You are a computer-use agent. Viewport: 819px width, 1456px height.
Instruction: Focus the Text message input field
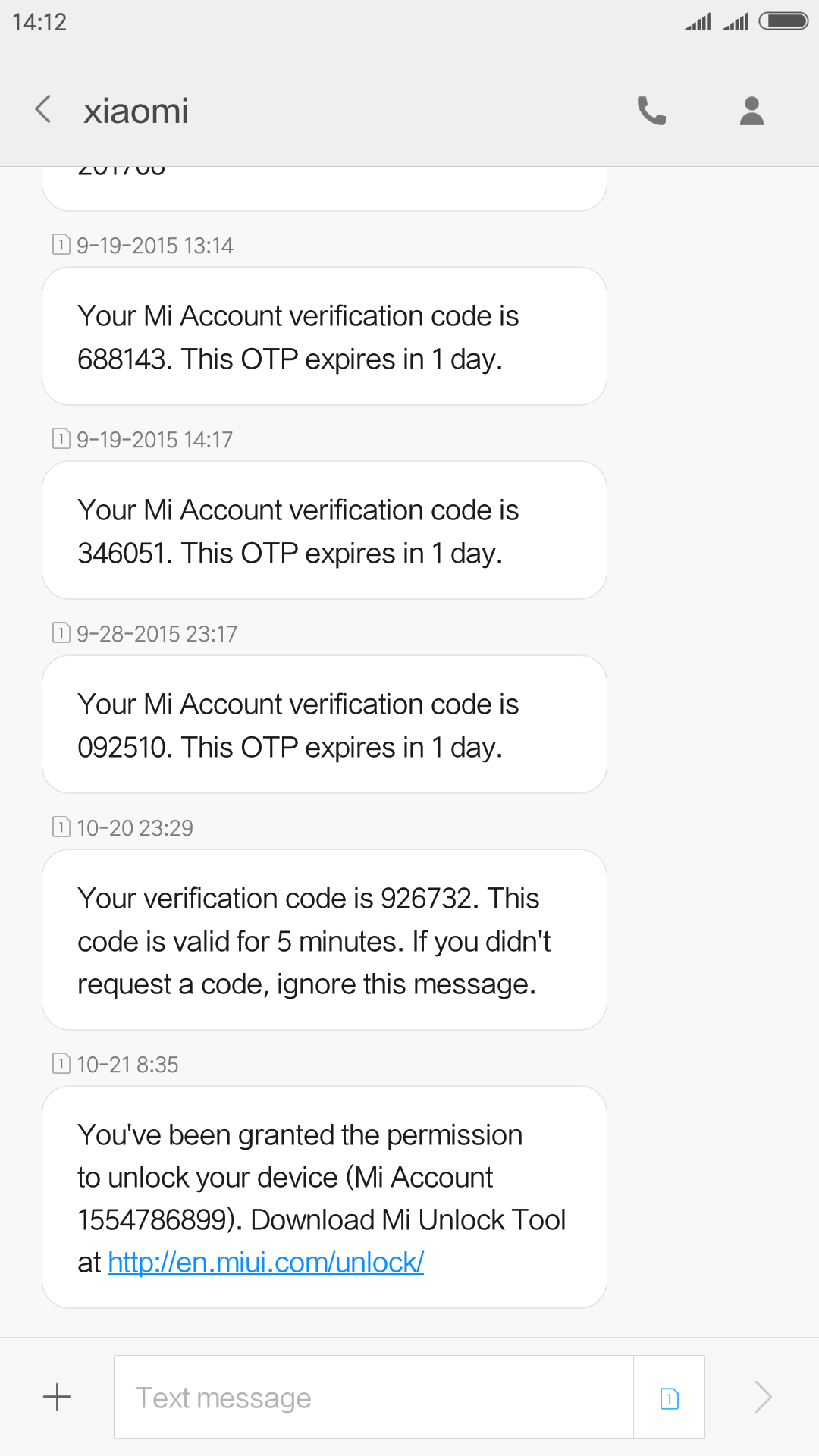tap(374, 1397)
